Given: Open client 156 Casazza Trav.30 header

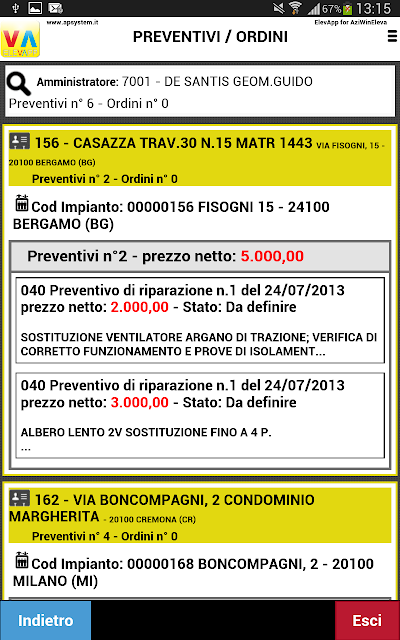Looking at the screenshot, I should click(x=200, y=158).
